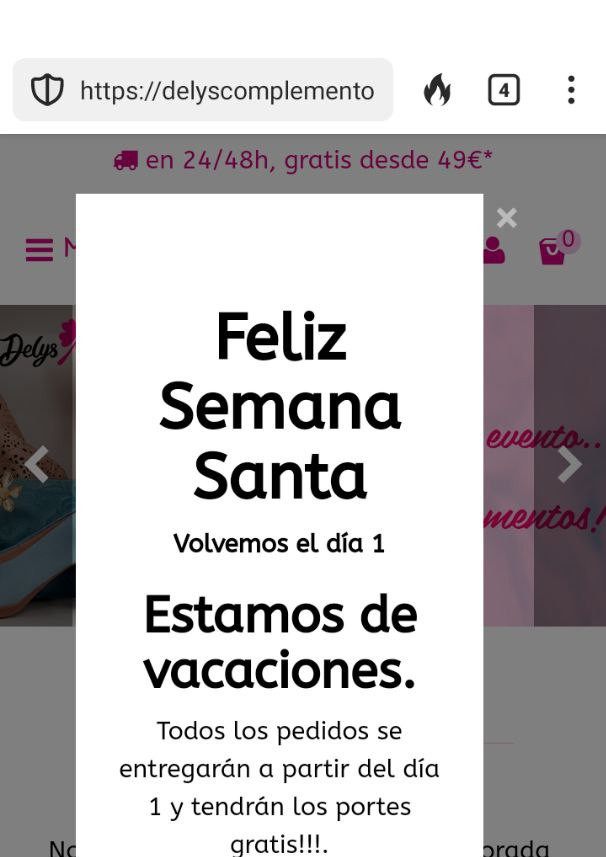
Task: Open the user account icon
Action: tap(493, 250)
